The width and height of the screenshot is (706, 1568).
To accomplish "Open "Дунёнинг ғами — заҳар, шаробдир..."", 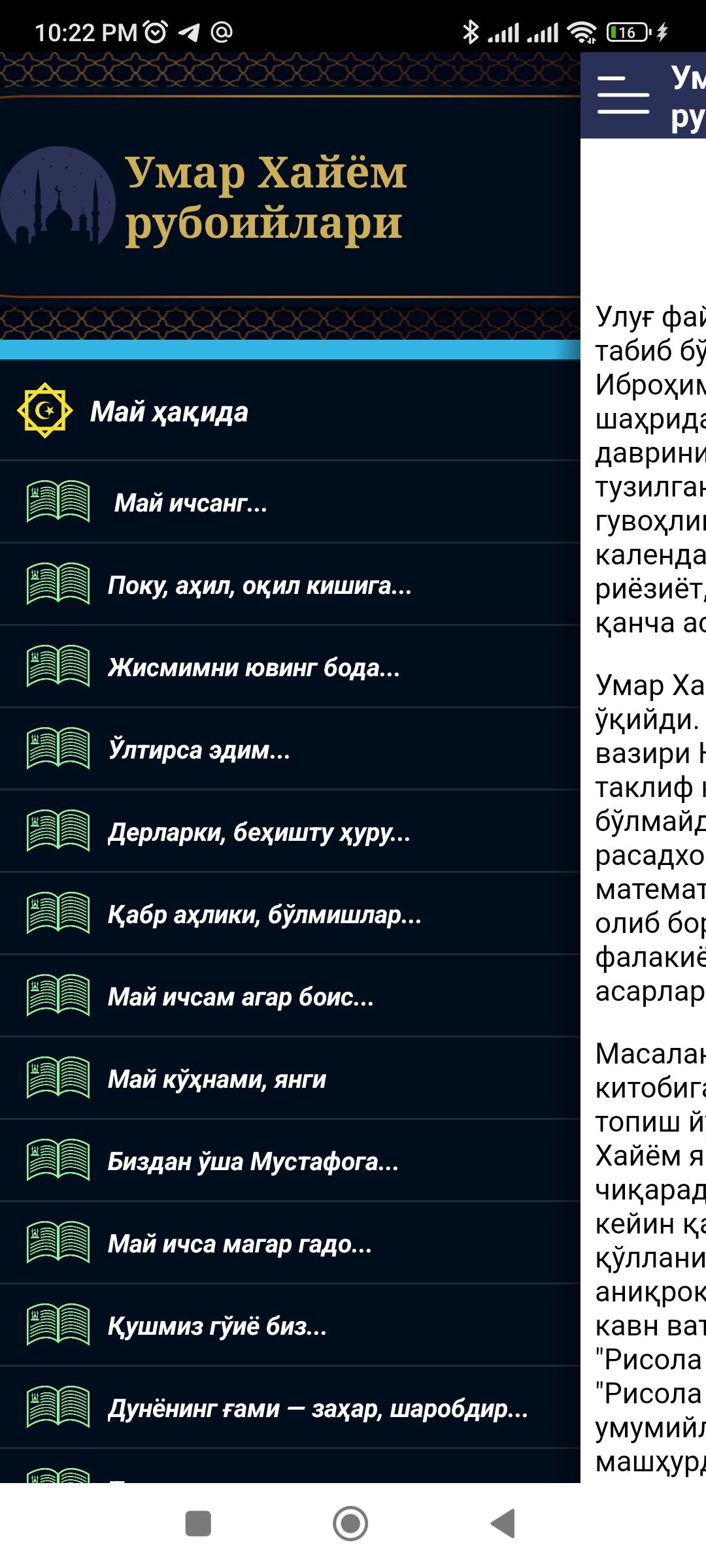I will tap(290, 1407).
